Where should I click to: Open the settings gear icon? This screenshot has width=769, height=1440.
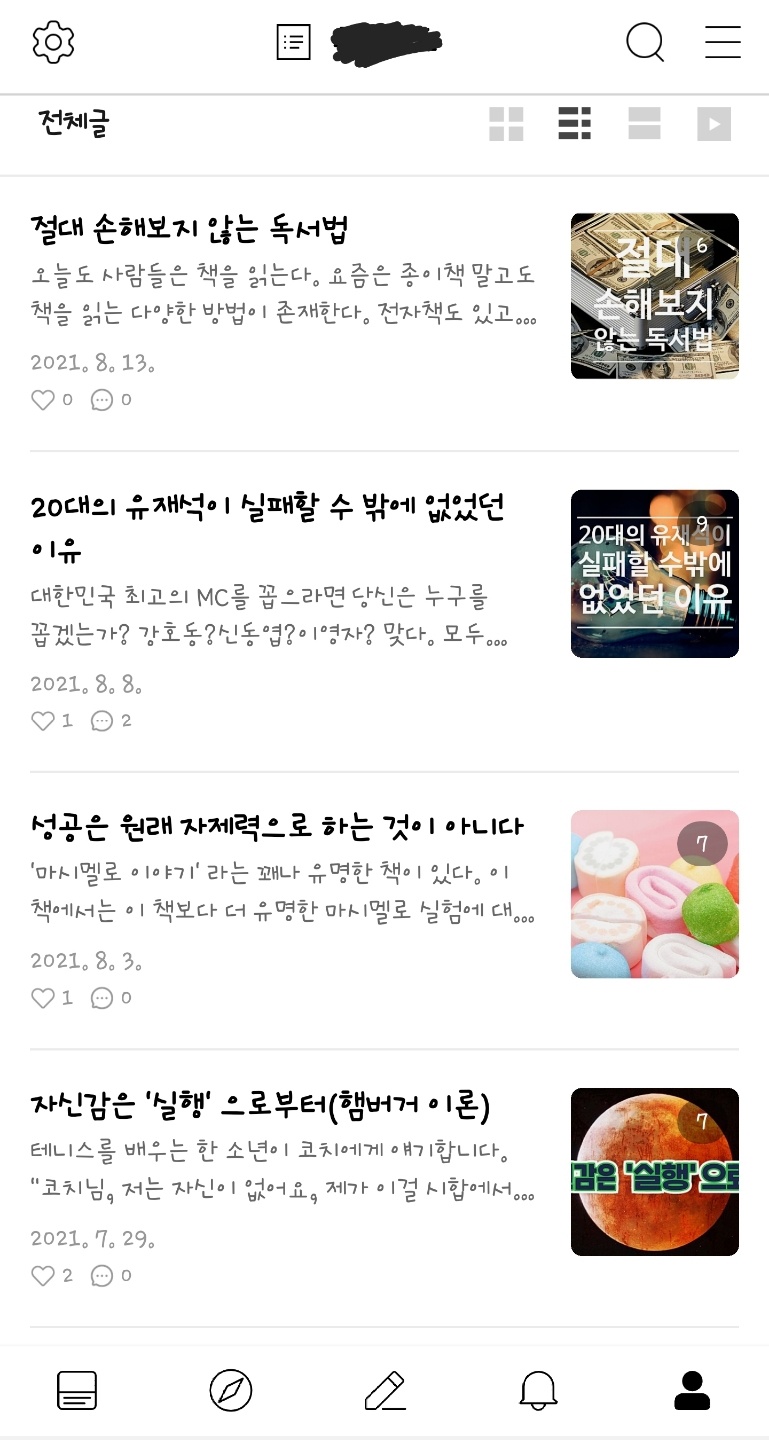click(54, 42)
